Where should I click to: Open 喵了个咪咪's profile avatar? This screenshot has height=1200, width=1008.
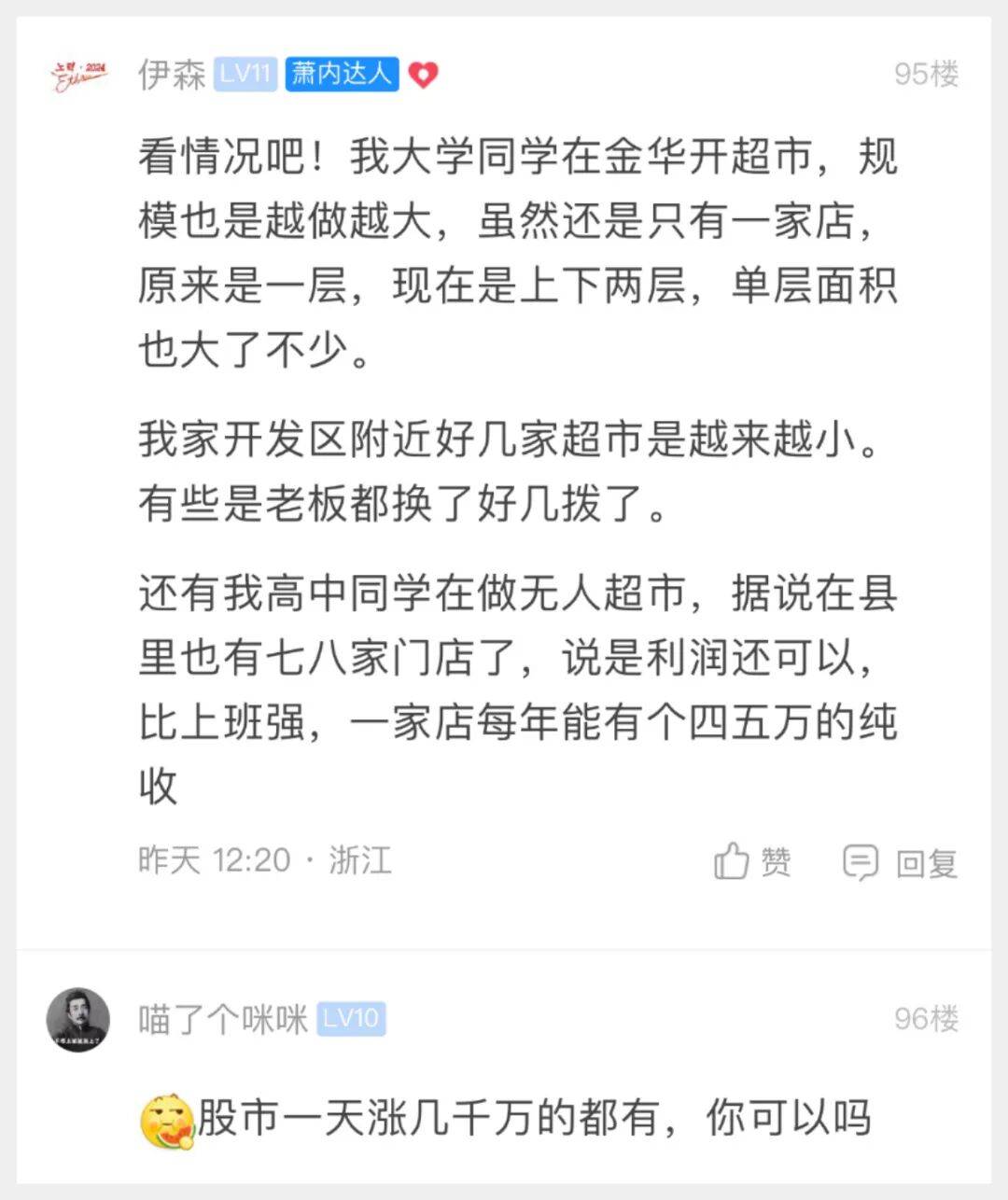(78, 1019)
